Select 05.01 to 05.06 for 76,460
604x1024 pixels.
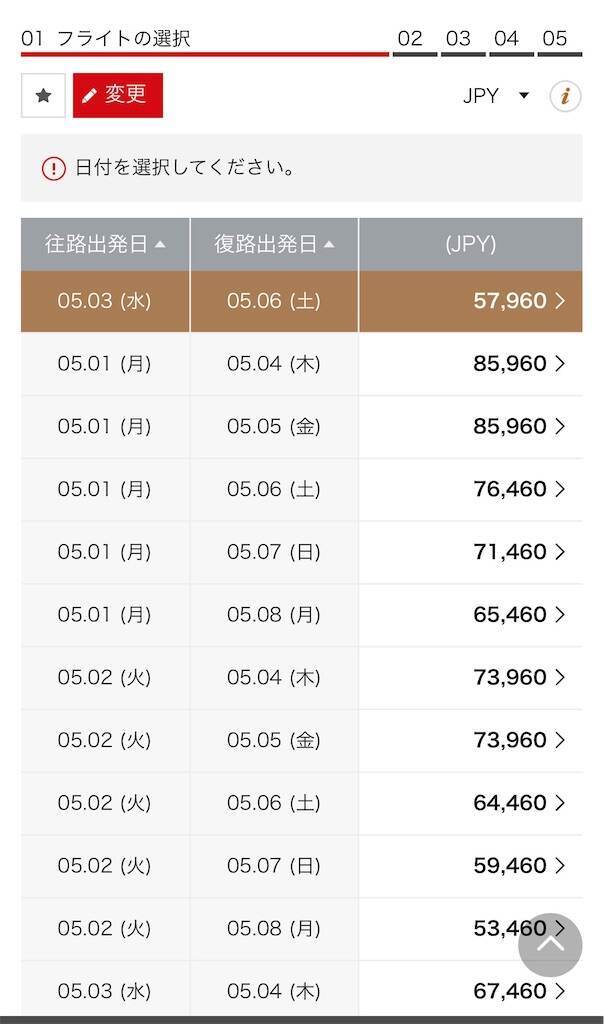(x=302, y=489)
